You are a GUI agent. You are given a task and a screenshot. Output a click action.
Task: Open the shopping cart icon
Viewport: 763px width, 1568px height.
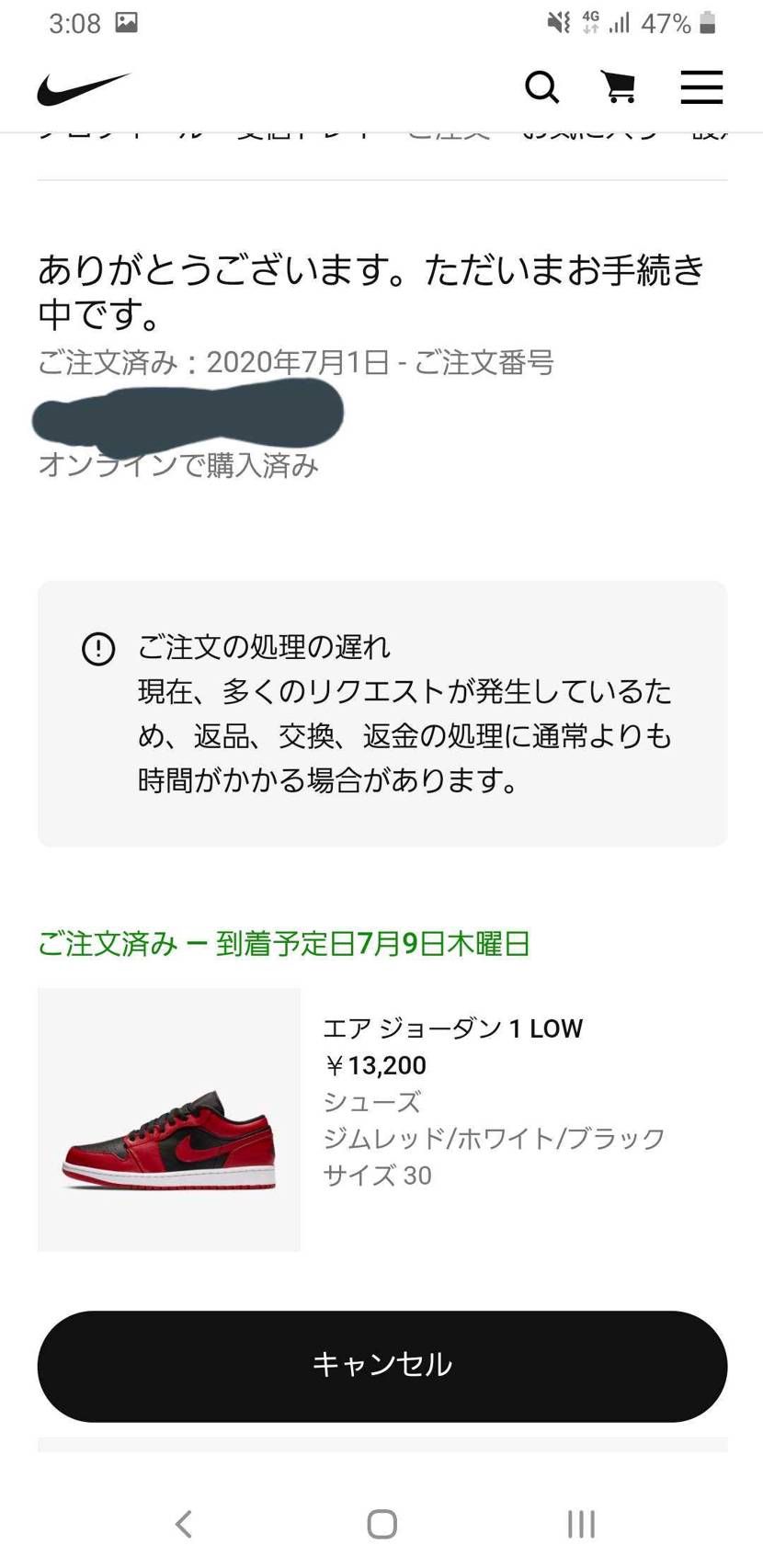618,87
